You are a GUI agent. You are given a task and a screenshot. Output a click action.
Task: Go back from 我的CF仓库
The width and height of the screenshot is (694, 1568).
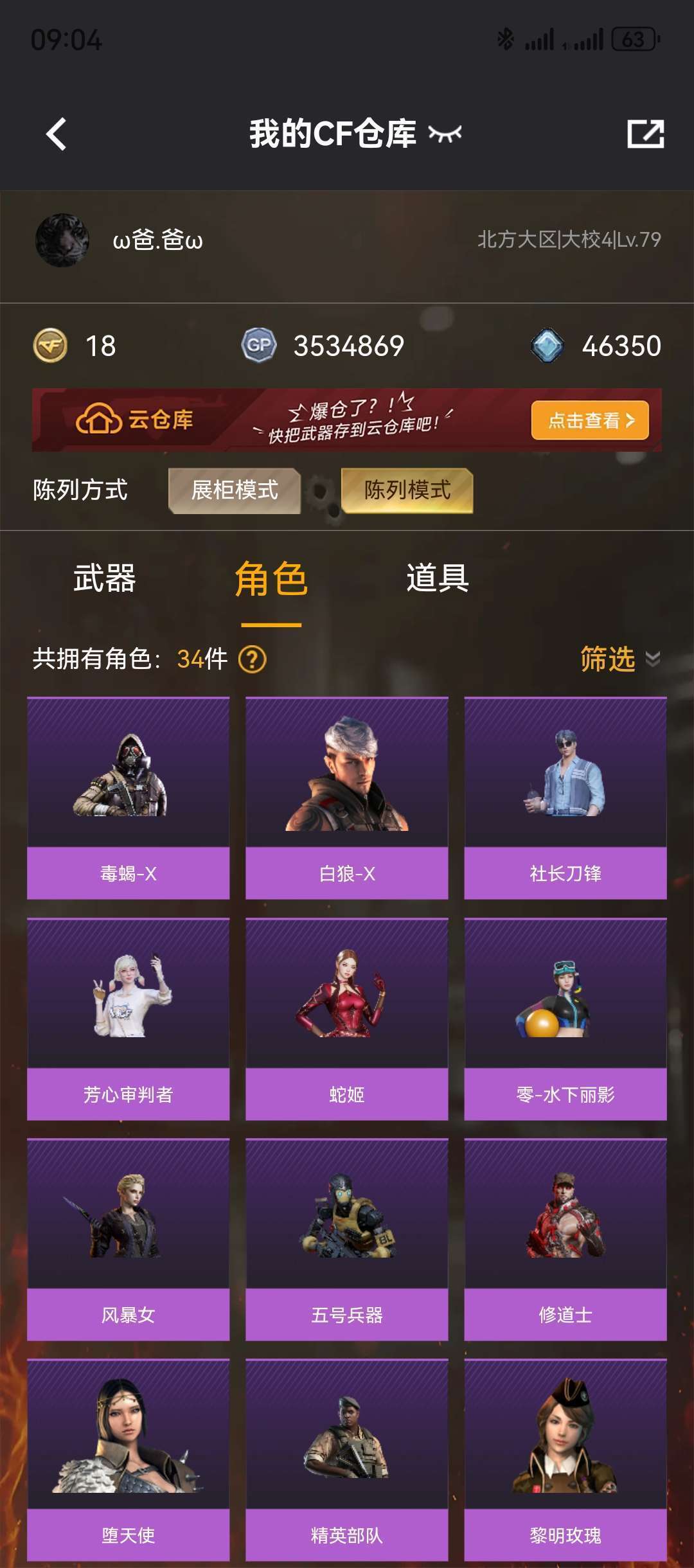(x=57, y=134)
